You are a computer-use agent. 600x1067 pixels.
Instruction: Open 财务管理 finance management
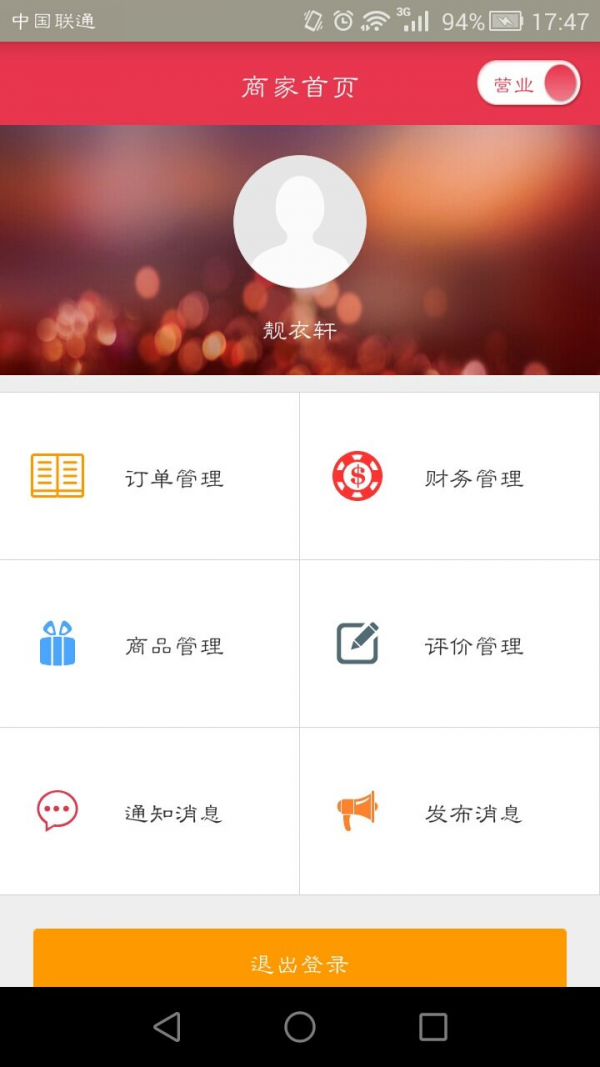point(450,477)
